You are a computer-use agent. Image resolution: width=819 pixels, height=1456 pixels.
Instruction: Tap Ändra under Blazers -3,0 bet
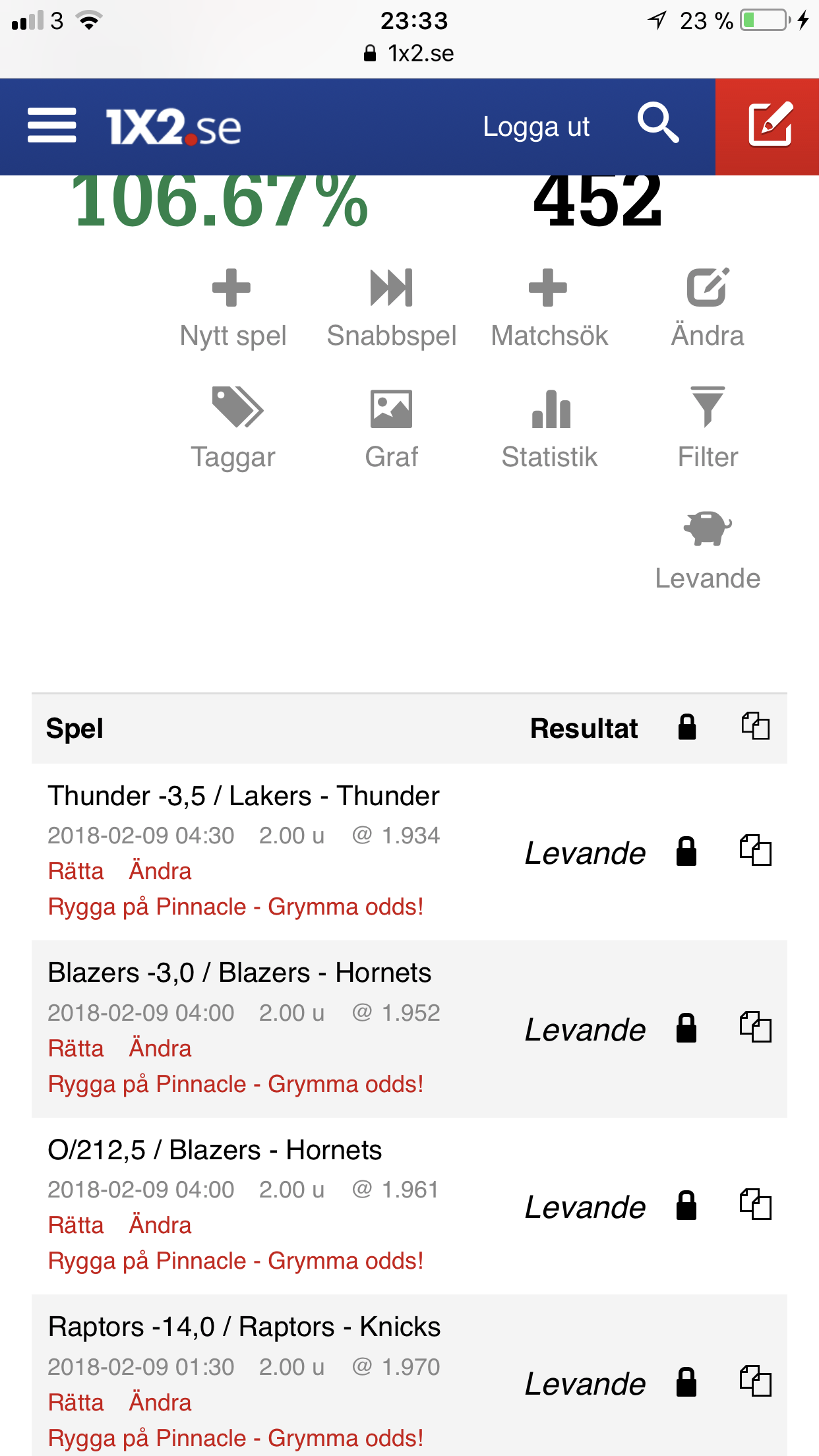tap(160, 1048)
